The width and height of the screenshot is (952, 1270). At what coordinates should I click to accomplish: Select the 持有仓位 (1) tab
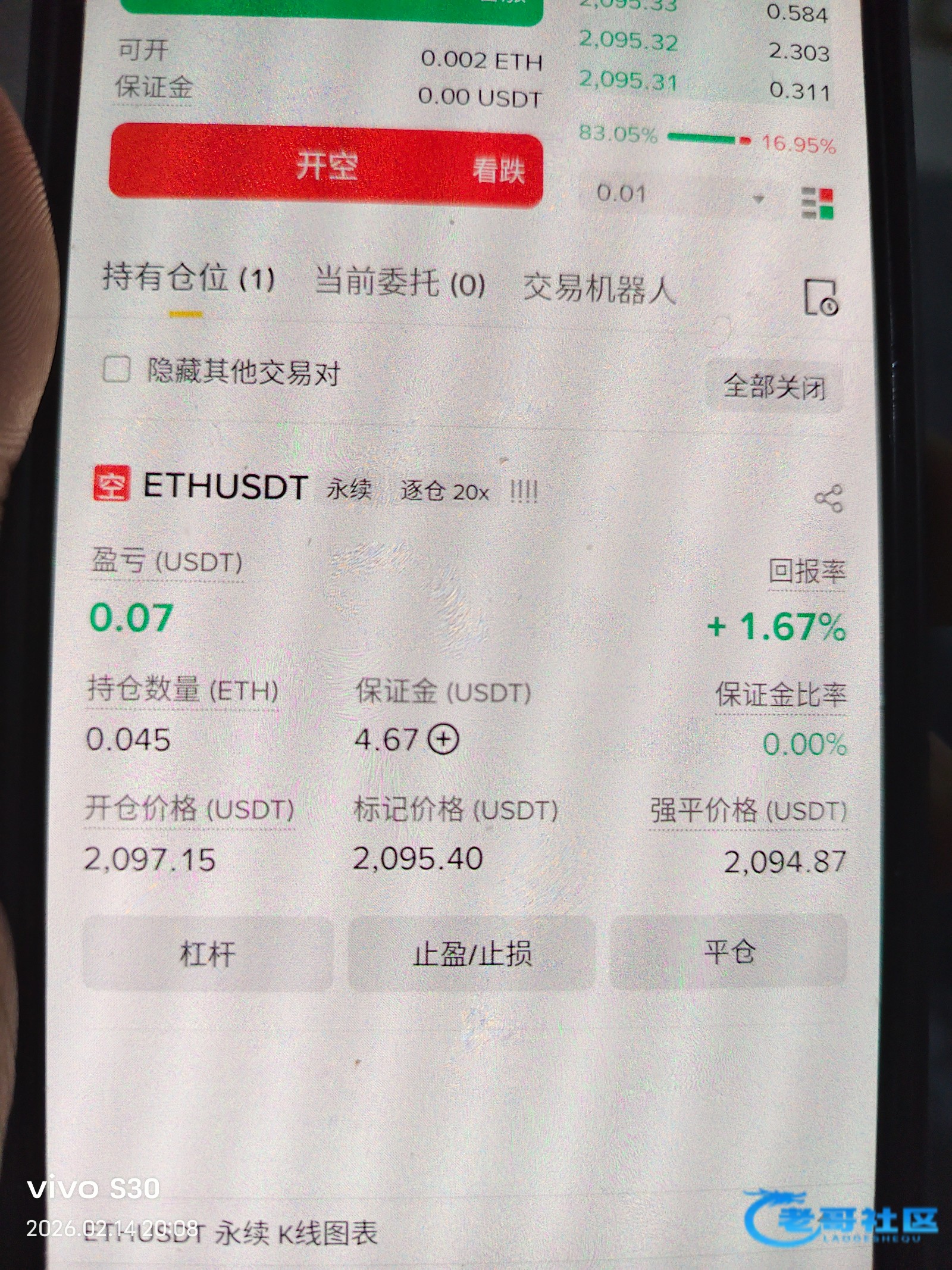click(x=188, y=279)
